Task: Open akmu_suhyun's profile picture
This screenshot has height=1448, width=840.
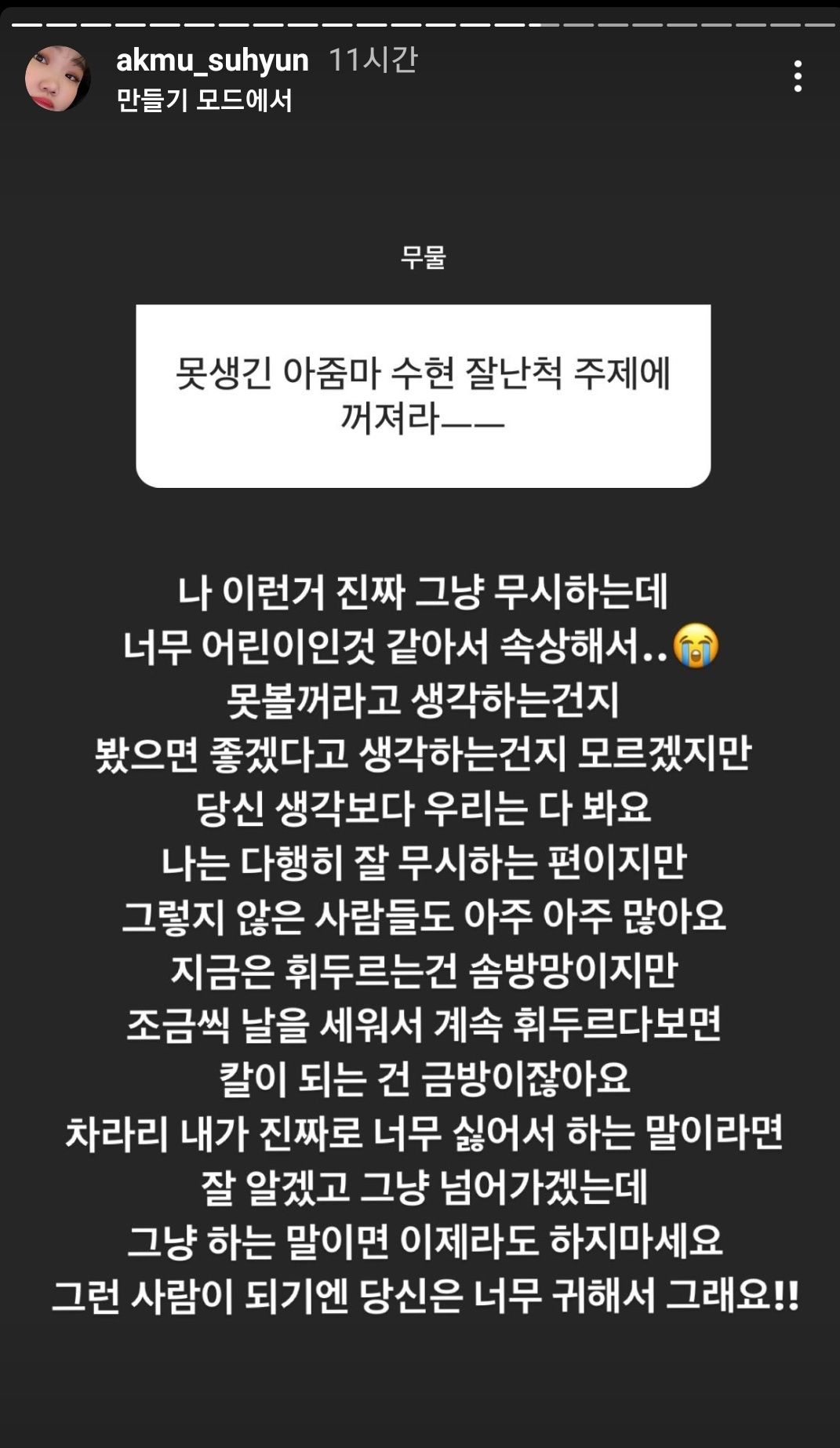Action: (x=57, y=78)
